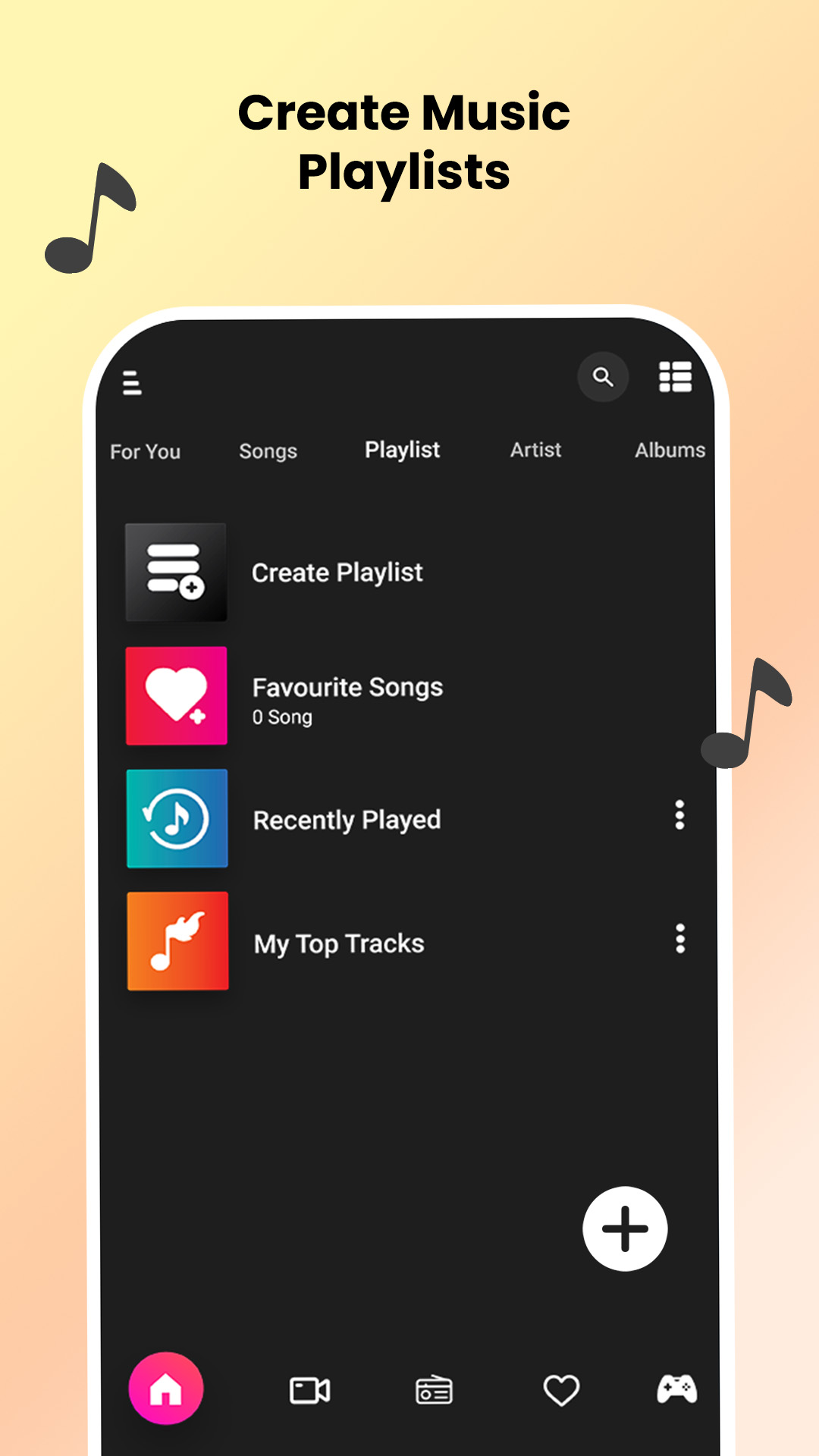This screenshot has height=1456, width=819.
Task: Open the navigation drawer menu
Action: point(132,384)
